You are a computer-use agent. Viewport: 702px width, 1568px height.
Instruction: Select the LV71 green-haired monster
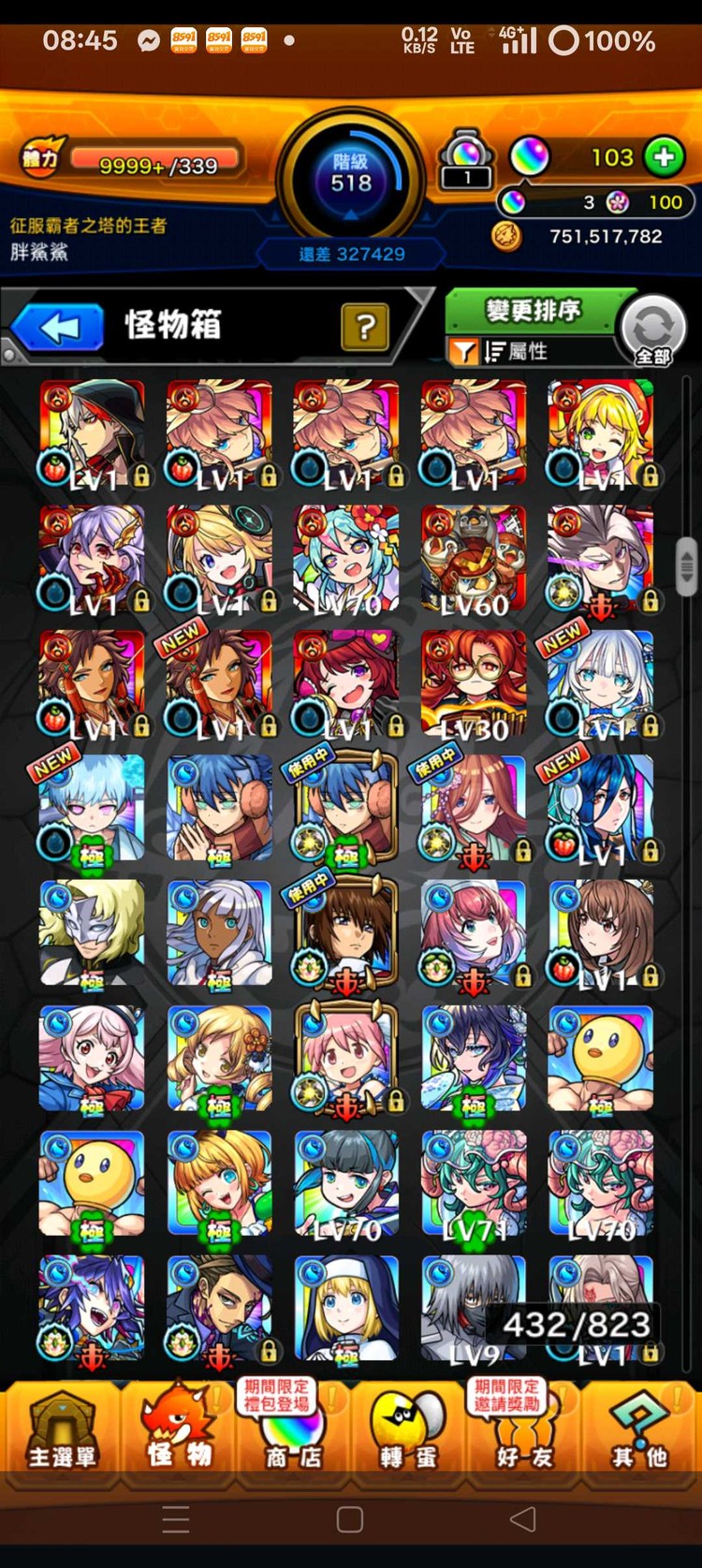(x=474, y=1182)
